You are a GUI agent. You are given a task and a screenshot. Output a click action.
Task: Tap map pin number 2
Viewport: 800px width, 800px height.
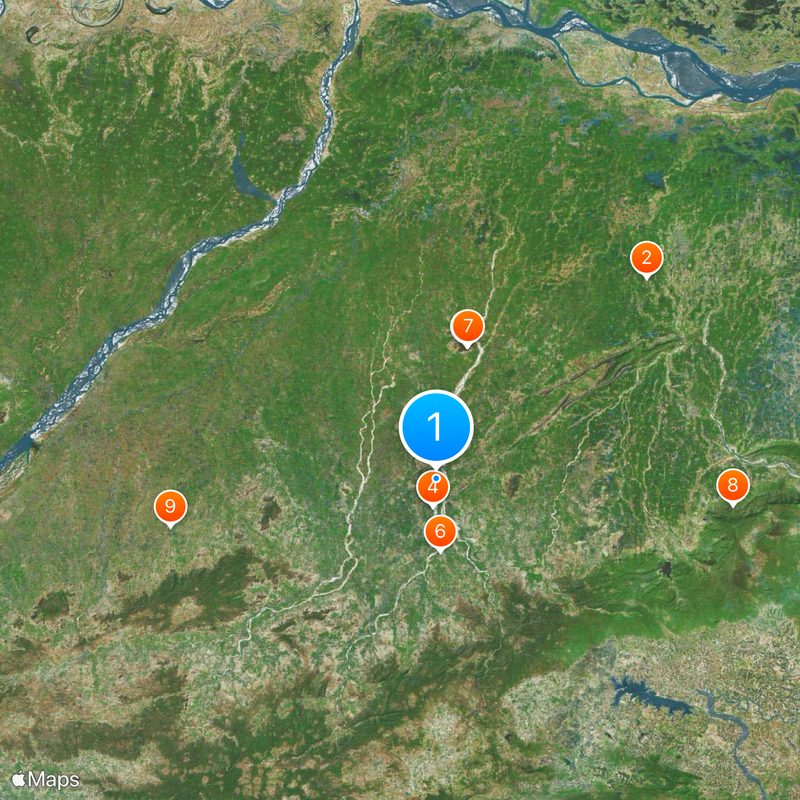tap(647, 258)
